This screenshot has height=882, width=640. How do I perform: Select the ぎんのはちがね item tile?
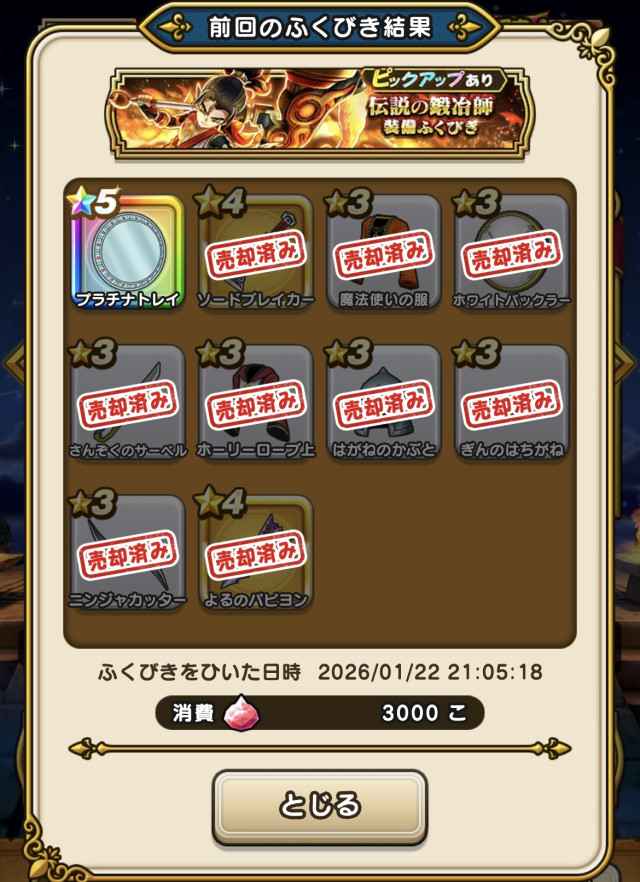[x=512, y=402]
